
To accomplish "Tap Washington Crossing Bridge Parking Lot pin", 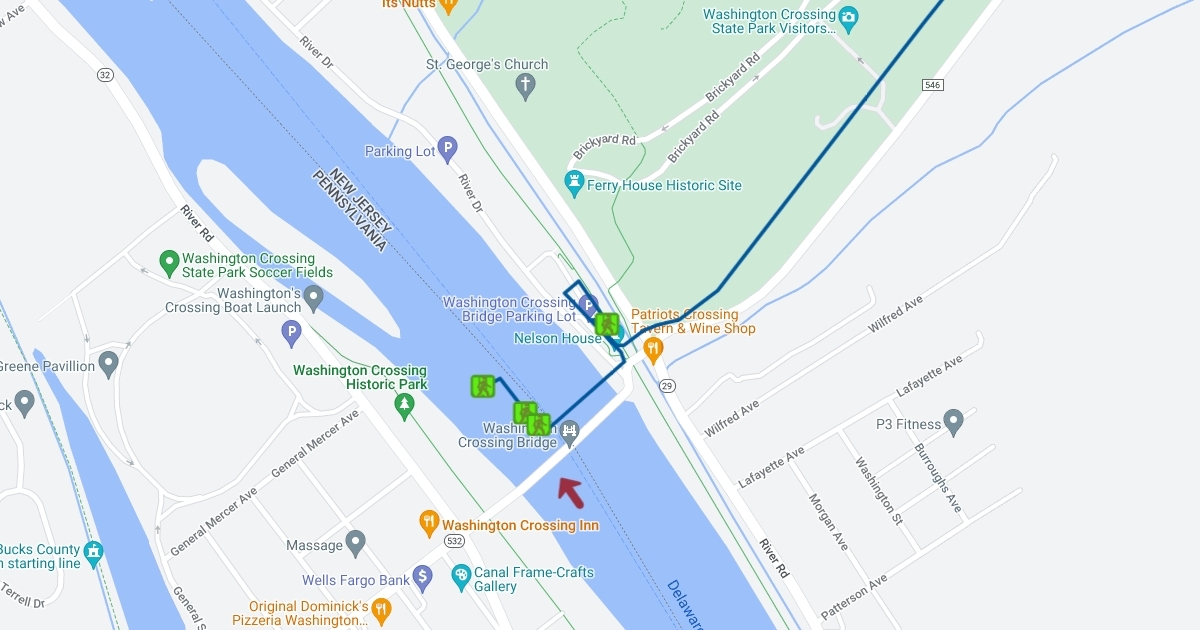I will [x=589, y=305].
